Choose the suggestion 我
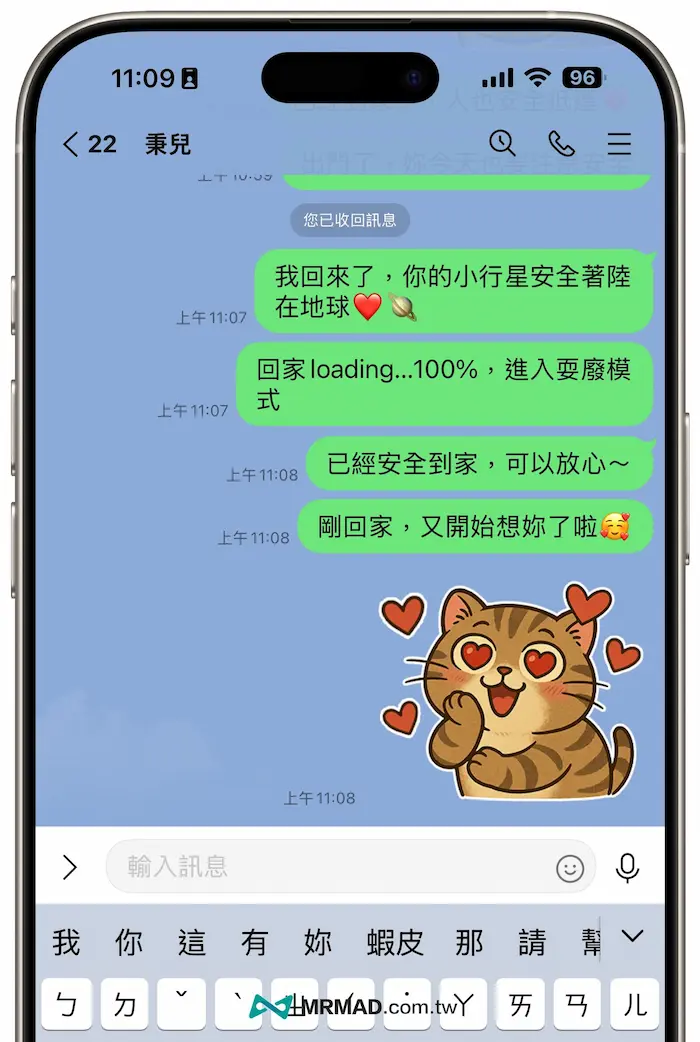The image size is (700, 1042). [66, 942]
